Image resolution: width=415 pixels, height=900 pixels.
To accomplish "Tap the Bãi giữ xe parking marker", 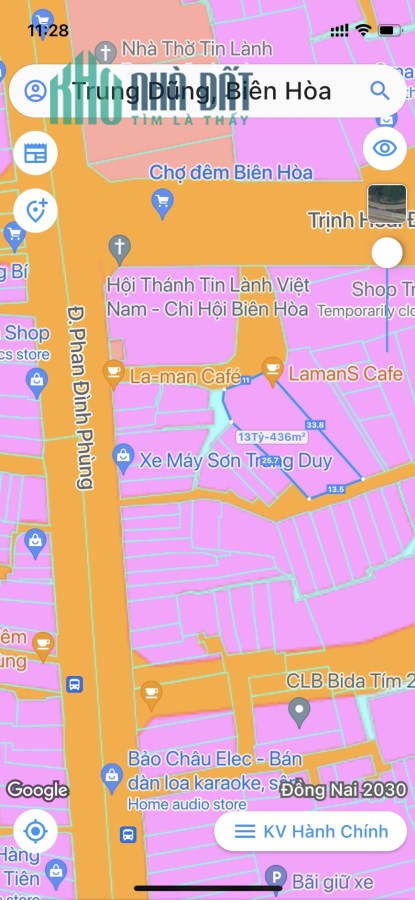I will pos(276,879).
